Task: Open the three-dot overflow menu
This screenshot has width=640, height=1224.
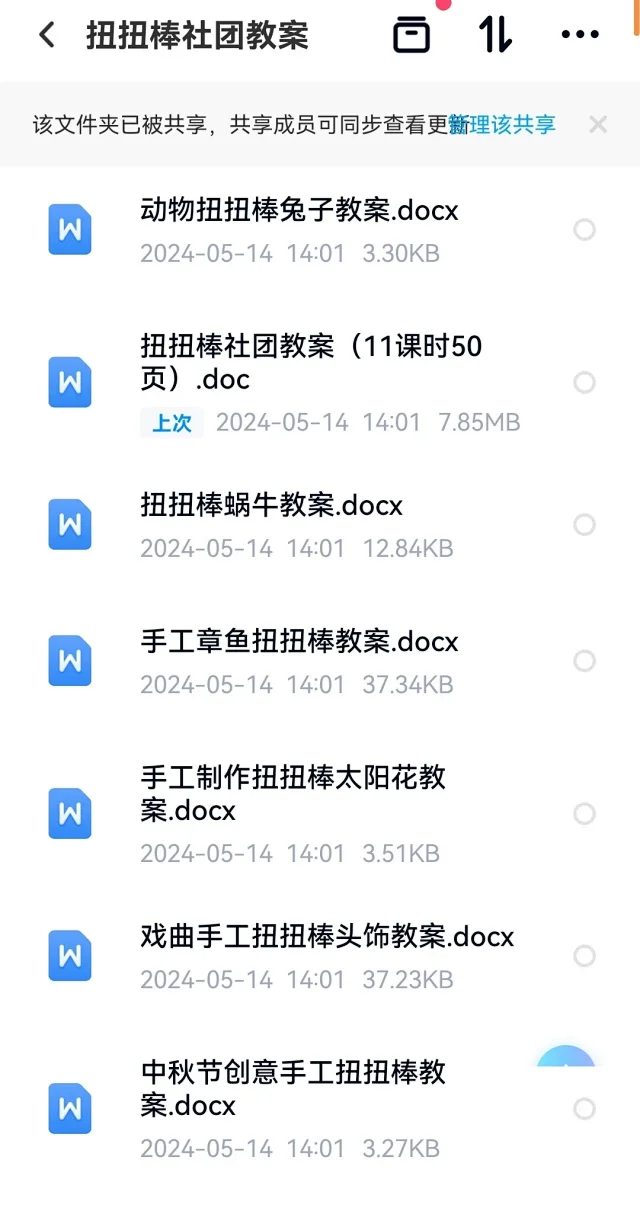Action: 580,35
